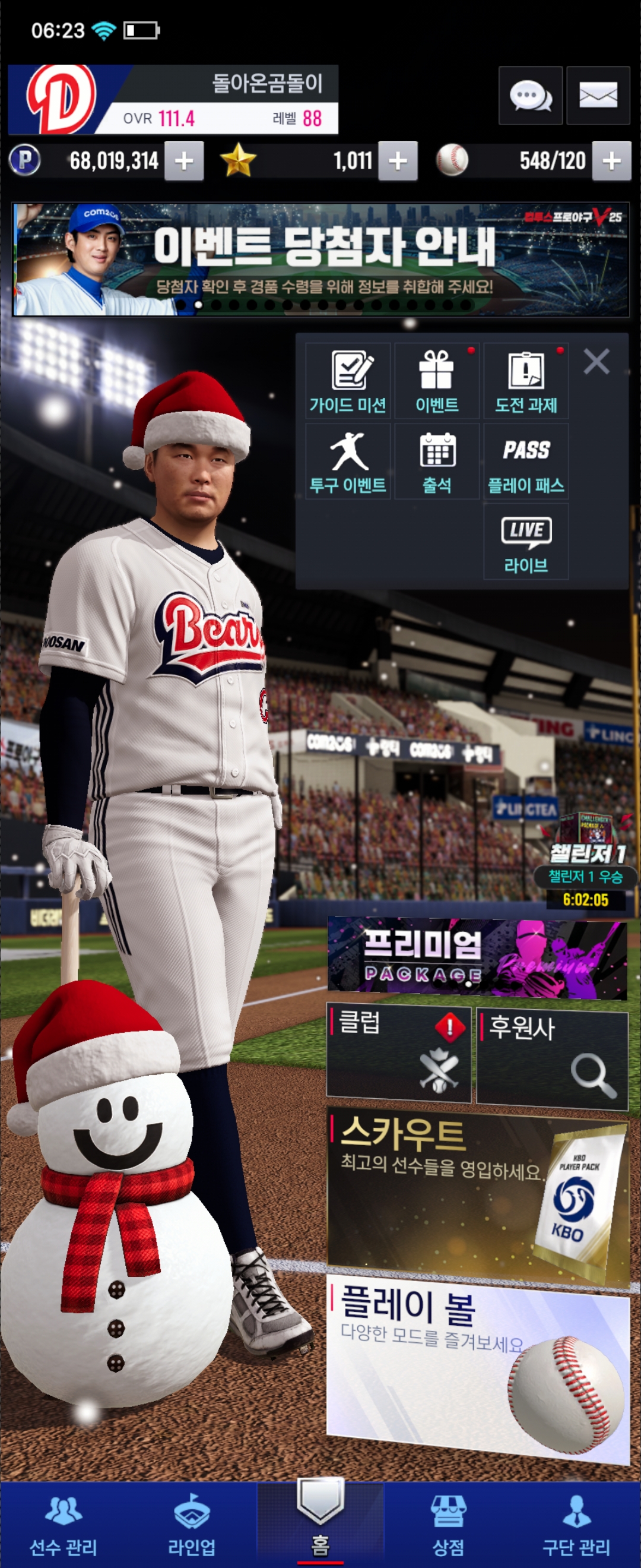This screenshot has height=1568, width=641.
Task: Open the 이벤트 gift menu
Action: click(x=437, y=381)
